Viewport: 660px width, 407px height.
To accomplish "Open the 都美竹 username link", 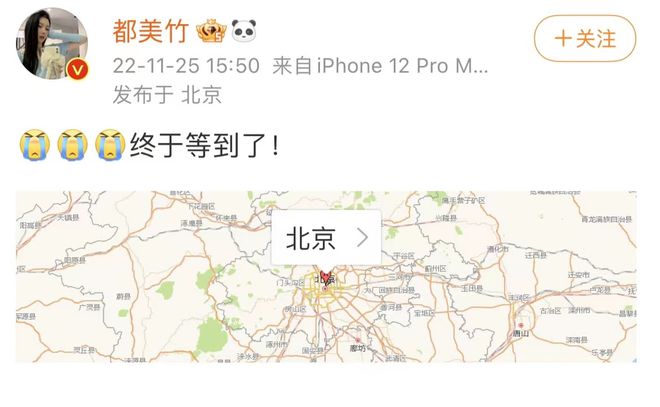I will click(149, 33).
